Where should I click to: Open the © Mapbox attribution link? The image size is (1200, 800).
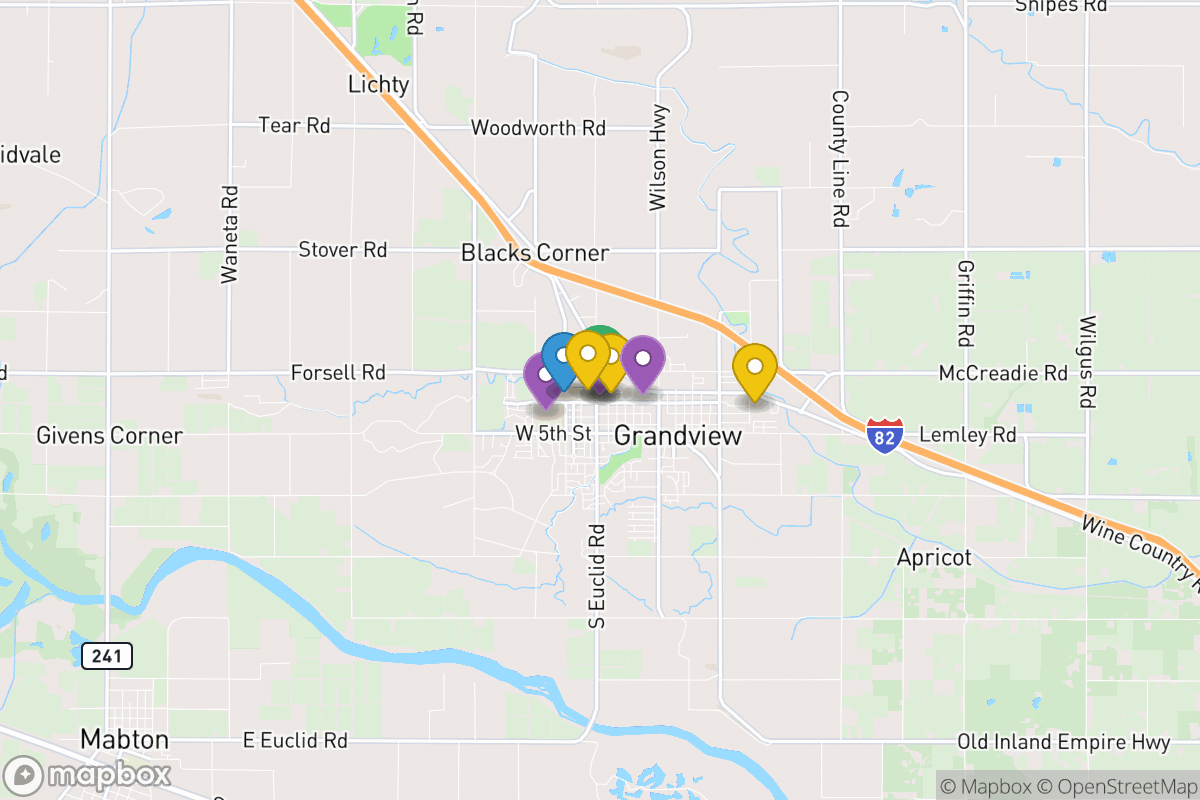coord(987,786)
